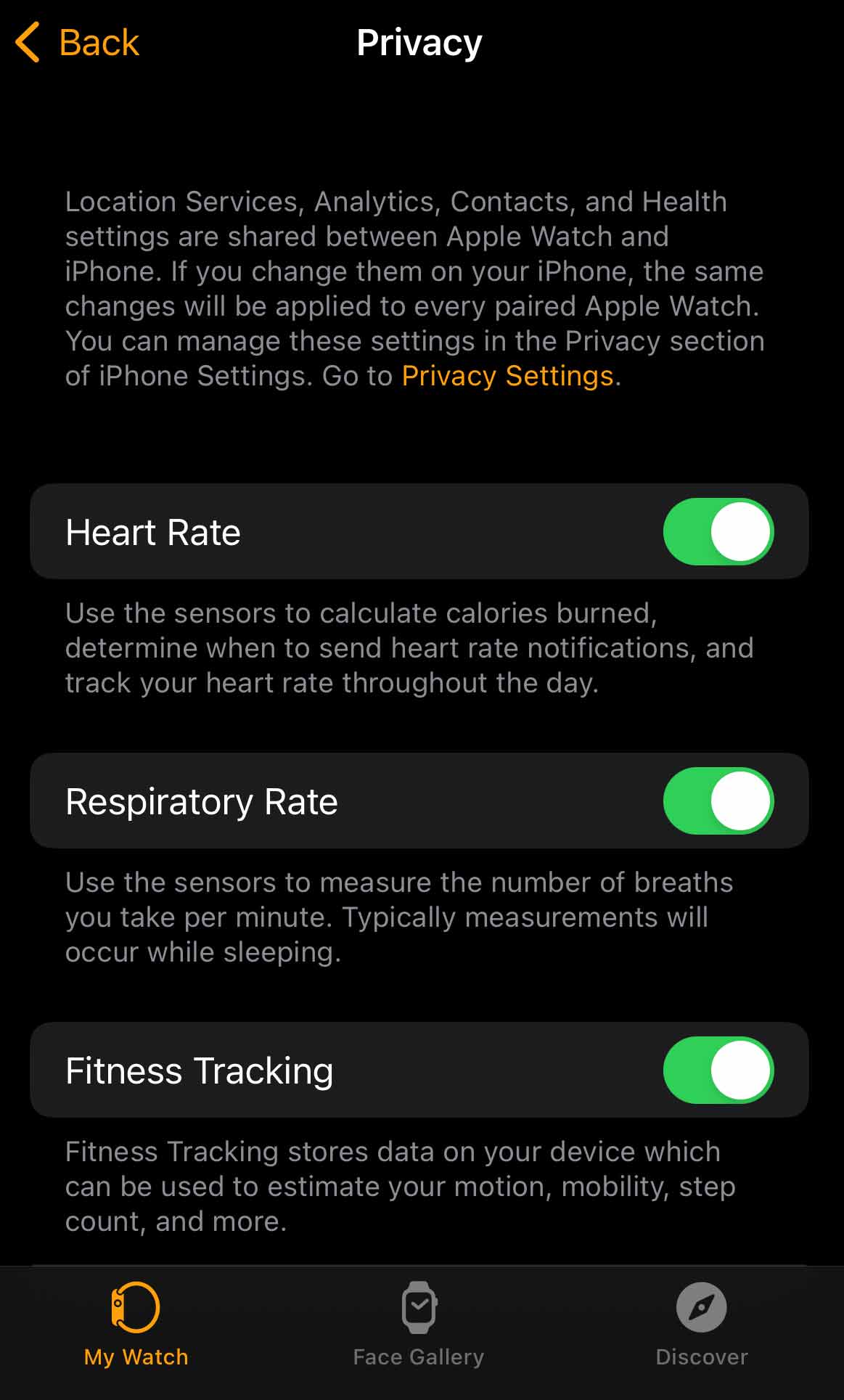Toggle Fitness Tracking off
Image resolution: width=844 pixels, height=1400 pixels.
pyautogui.click(x=718, y=1071)
